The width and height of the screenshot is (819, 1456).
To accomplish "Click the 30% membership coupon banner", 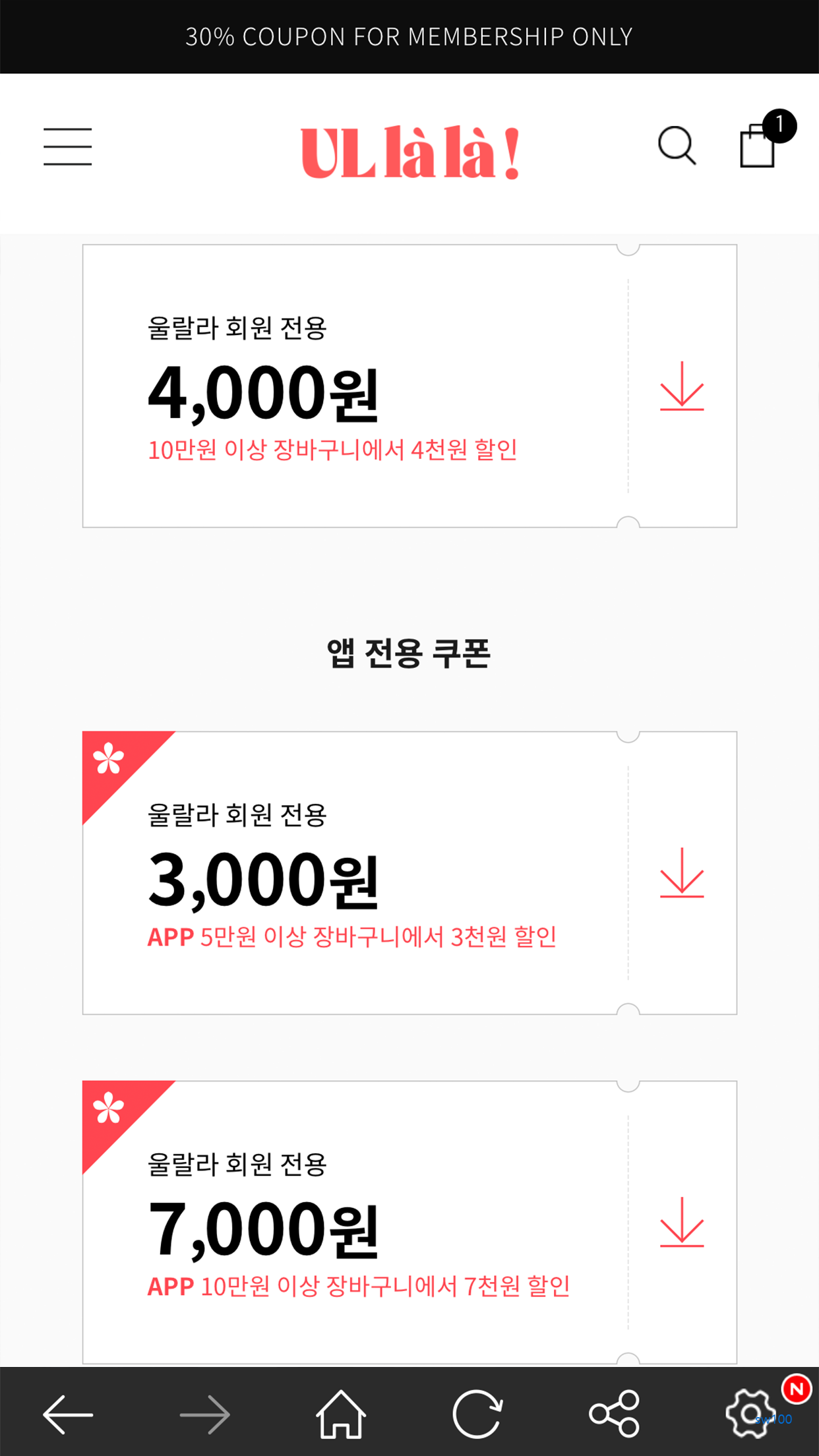I will pos(409,36).
